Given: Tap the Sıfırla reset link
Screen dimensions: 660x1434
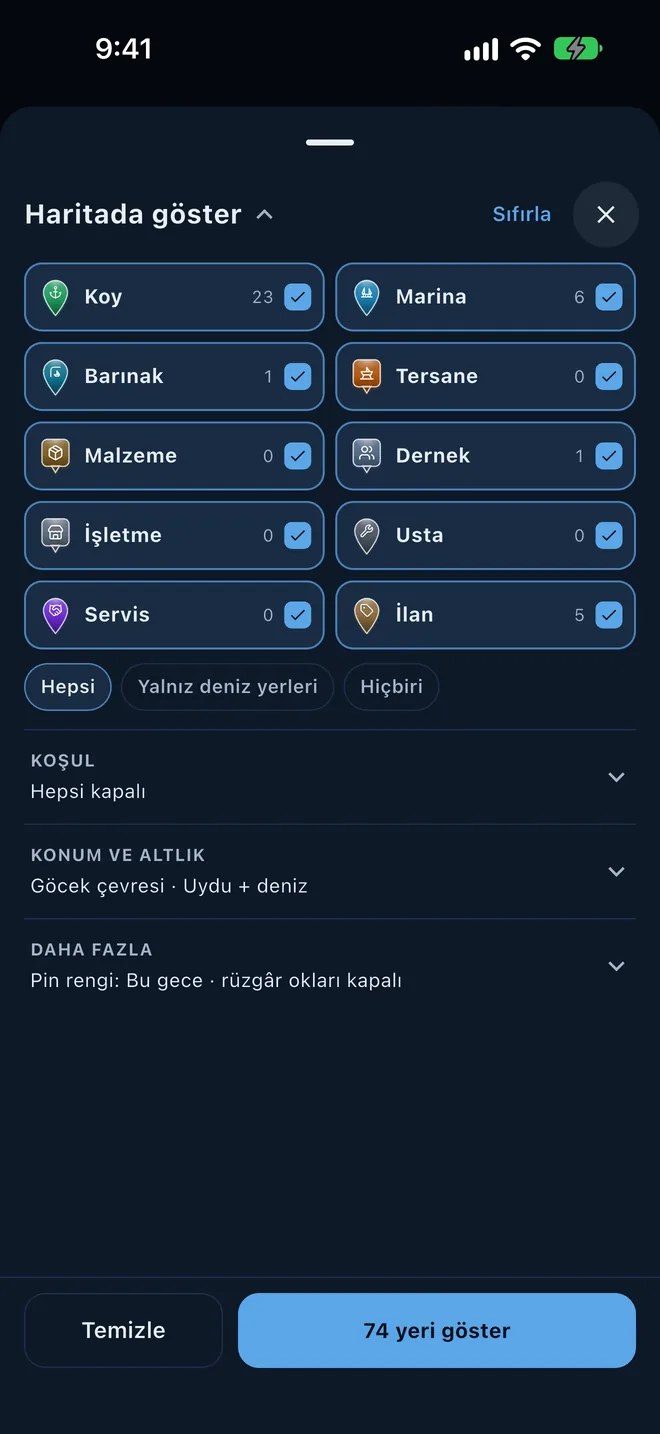Looking at the screenshot, I should click(x=522, y=214).
